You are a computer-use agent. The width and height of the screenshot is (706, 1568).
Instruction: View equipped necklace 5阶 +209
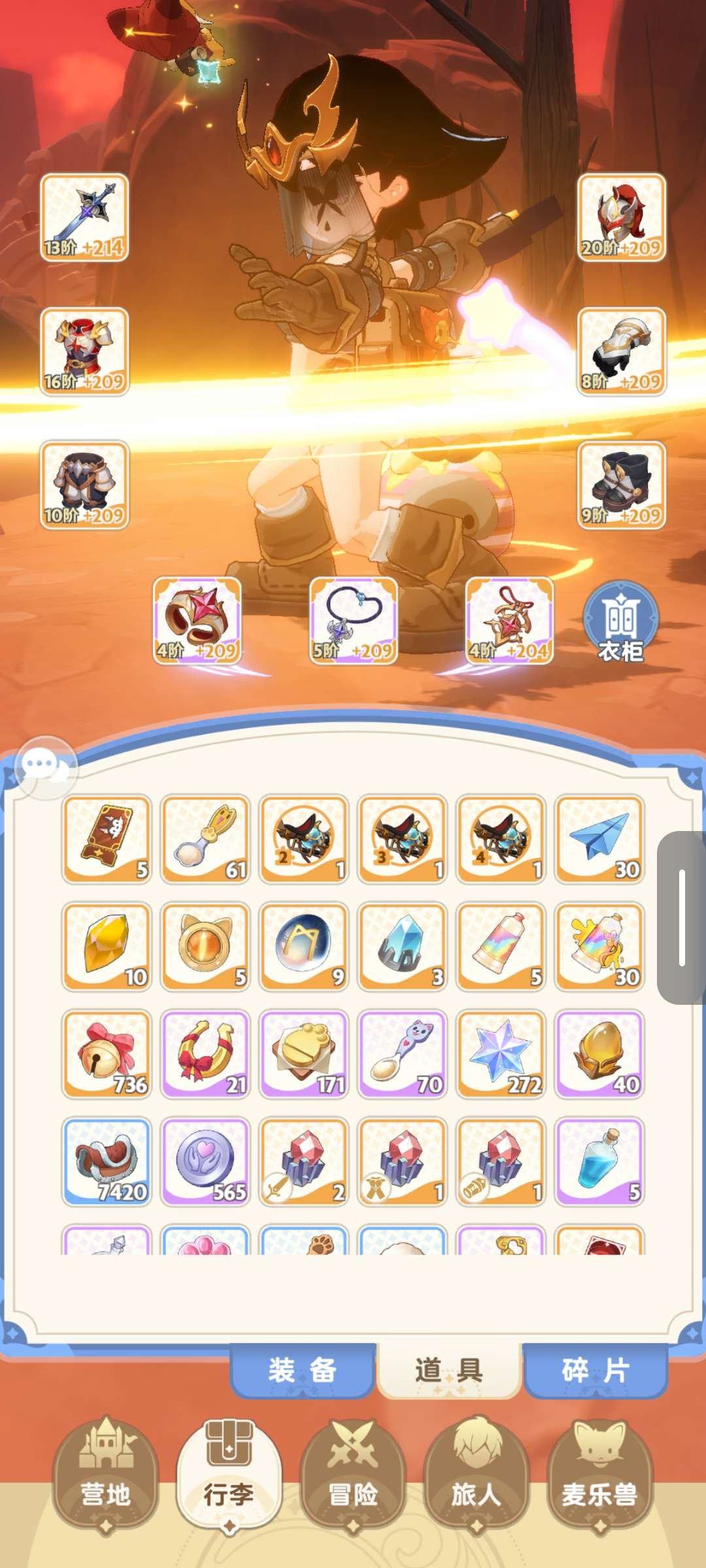[x=353, y=621]
